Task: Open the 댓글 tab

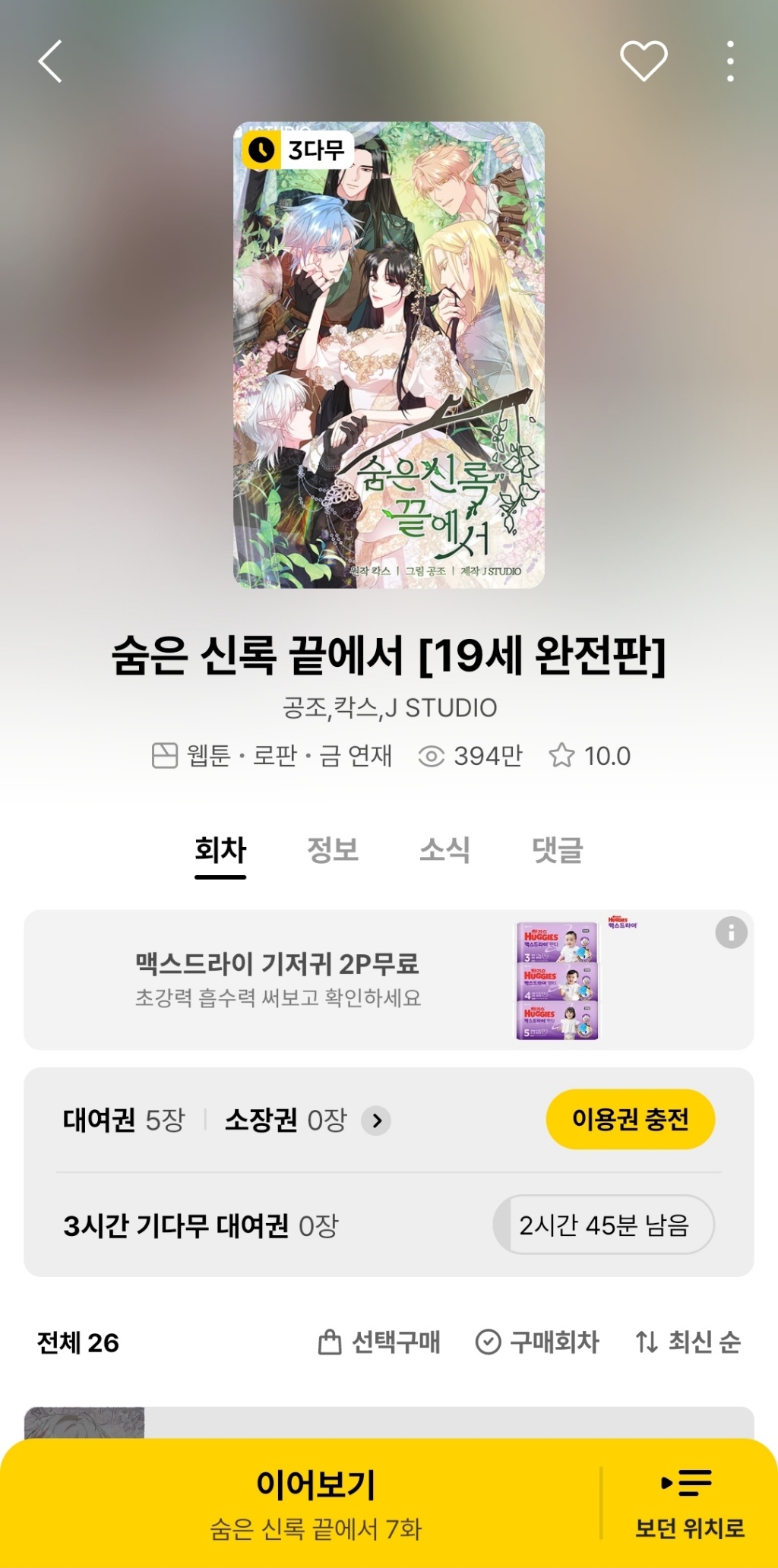Action: pyautogui.click(x=558, y=850)
